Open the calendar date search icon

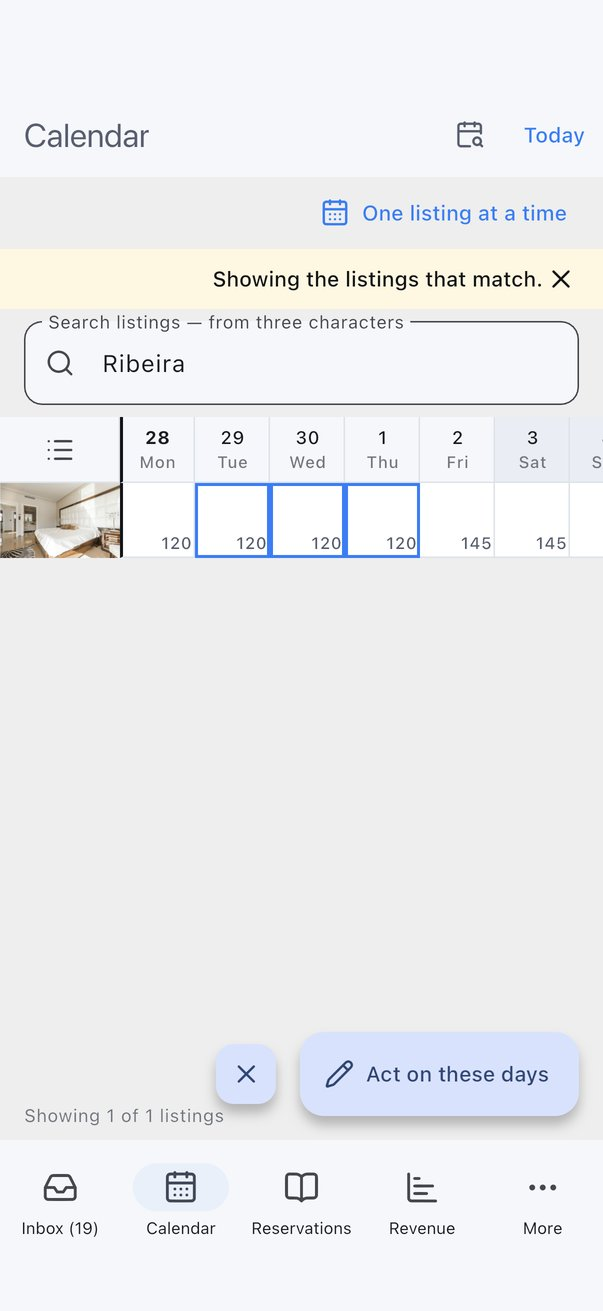[470, 135]
